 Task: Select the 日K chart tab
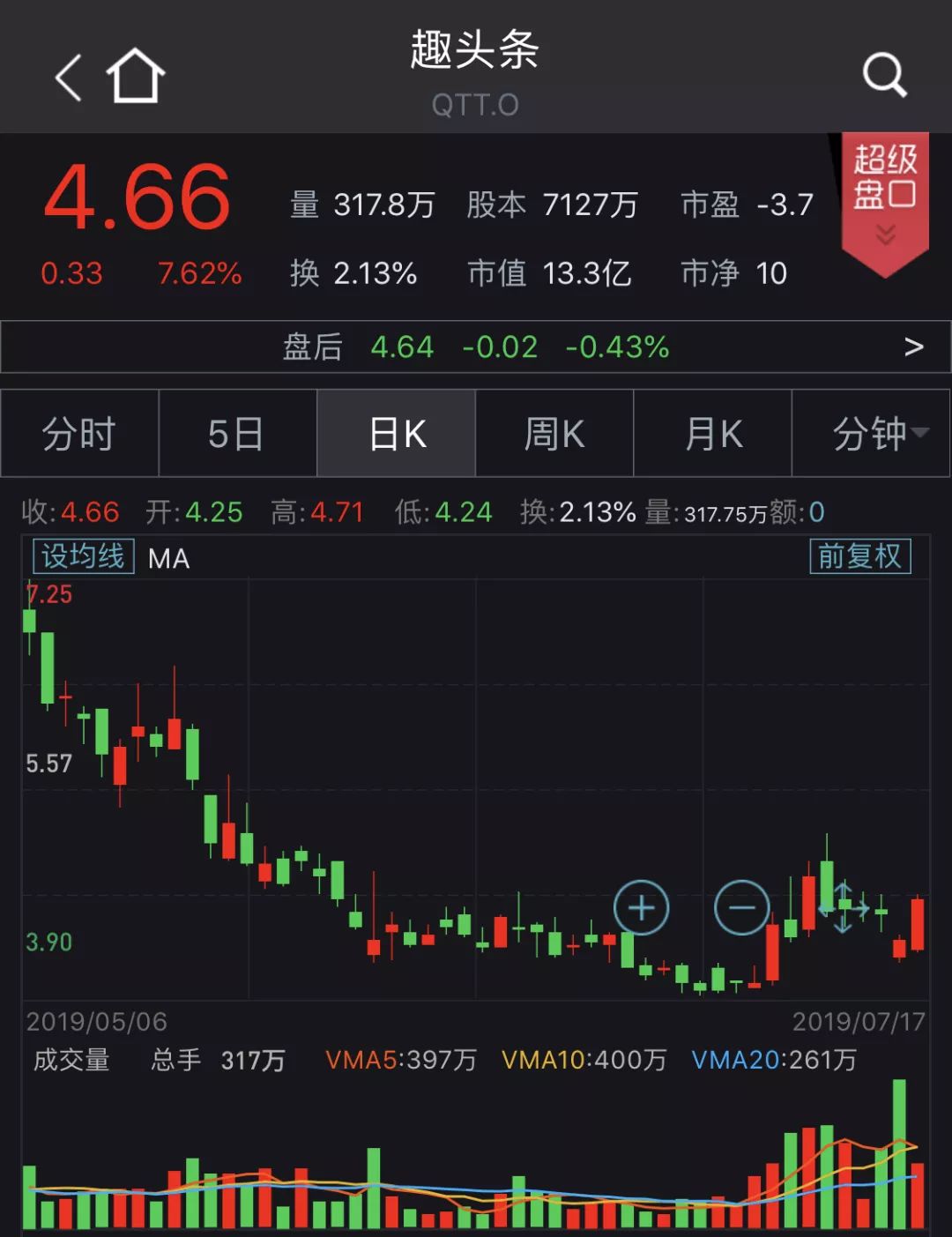(x=397, y=434)
